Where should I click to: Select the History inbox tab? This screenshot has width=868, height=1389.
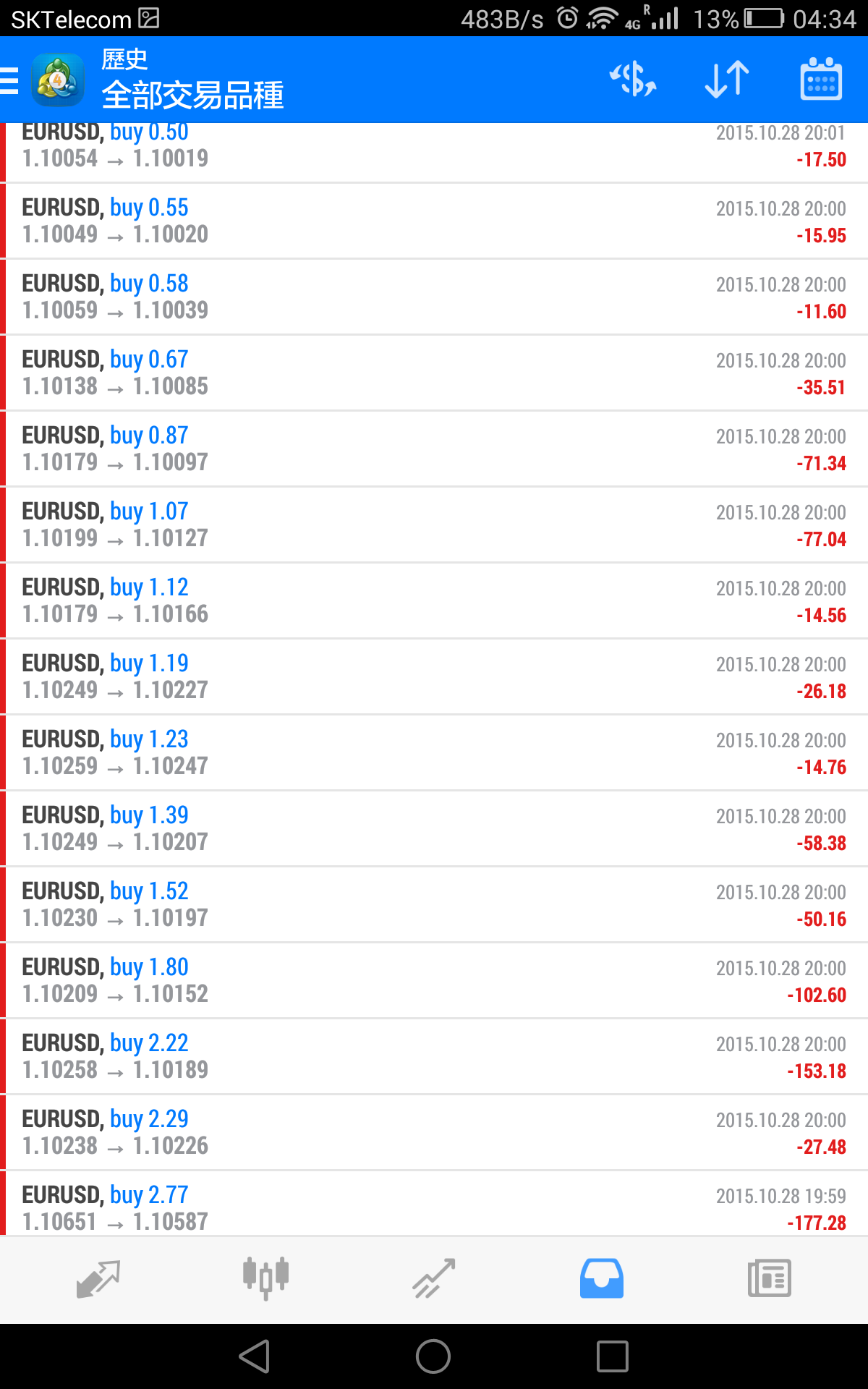pos(601,1279)
